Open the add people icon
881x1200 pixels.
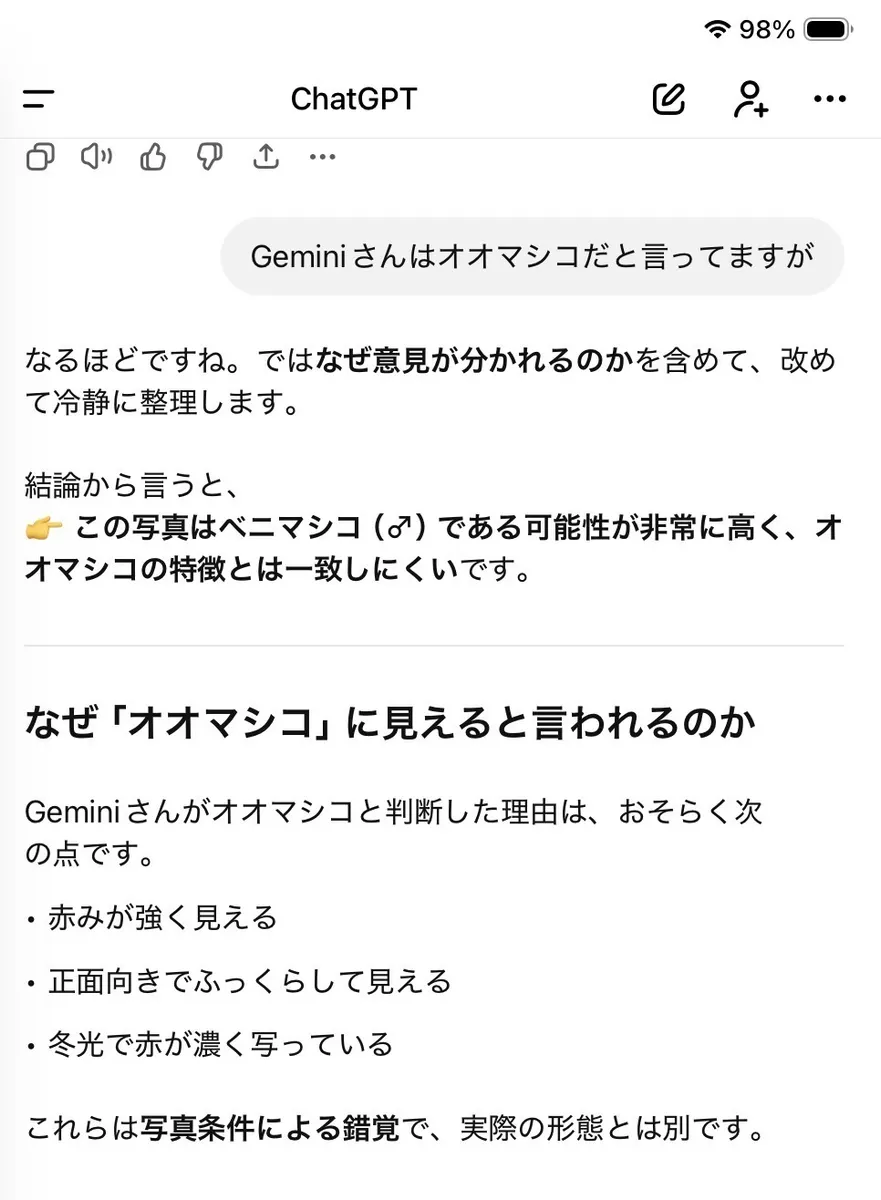[x=750, y=99]
